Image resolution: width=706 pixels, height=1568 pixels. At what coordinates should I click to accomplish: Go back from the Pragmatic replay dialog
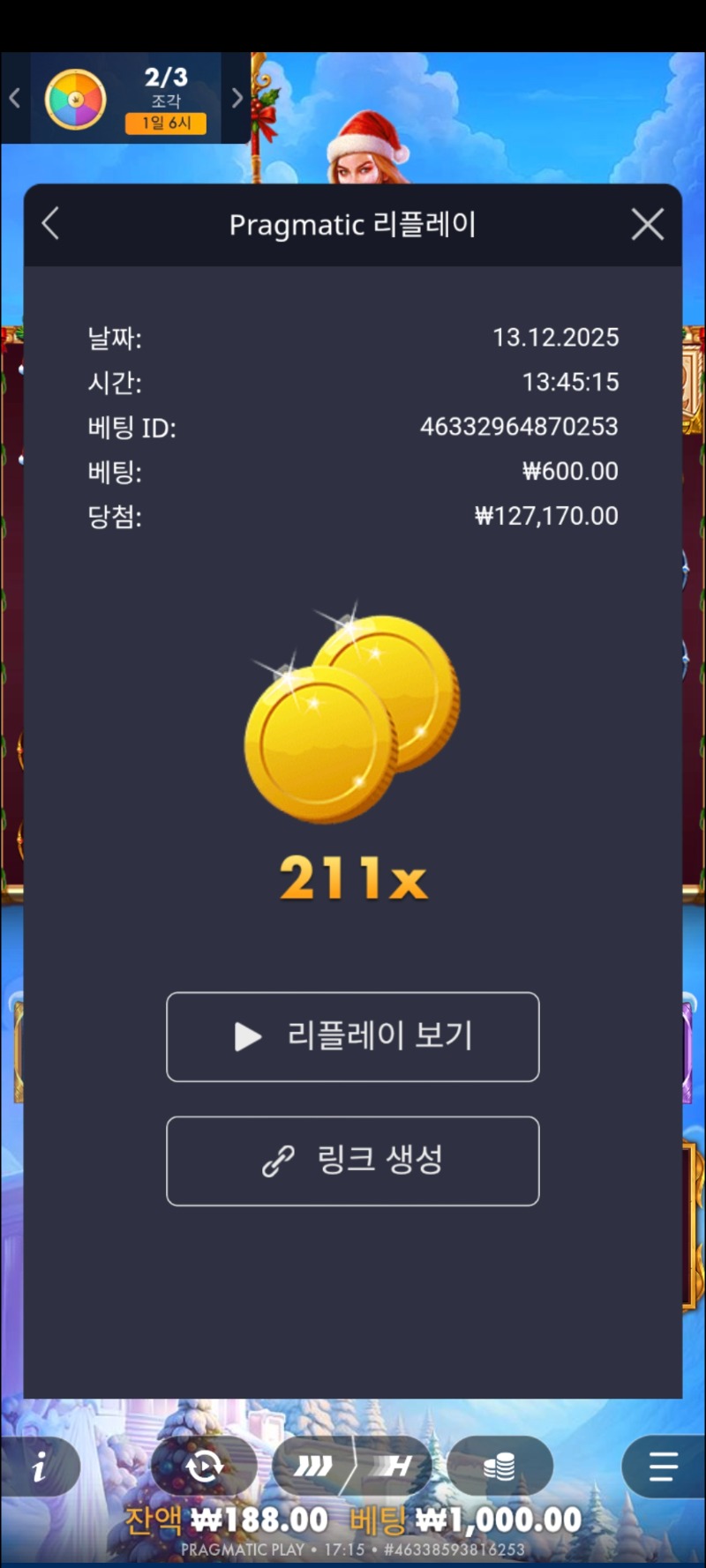(51, 224)
